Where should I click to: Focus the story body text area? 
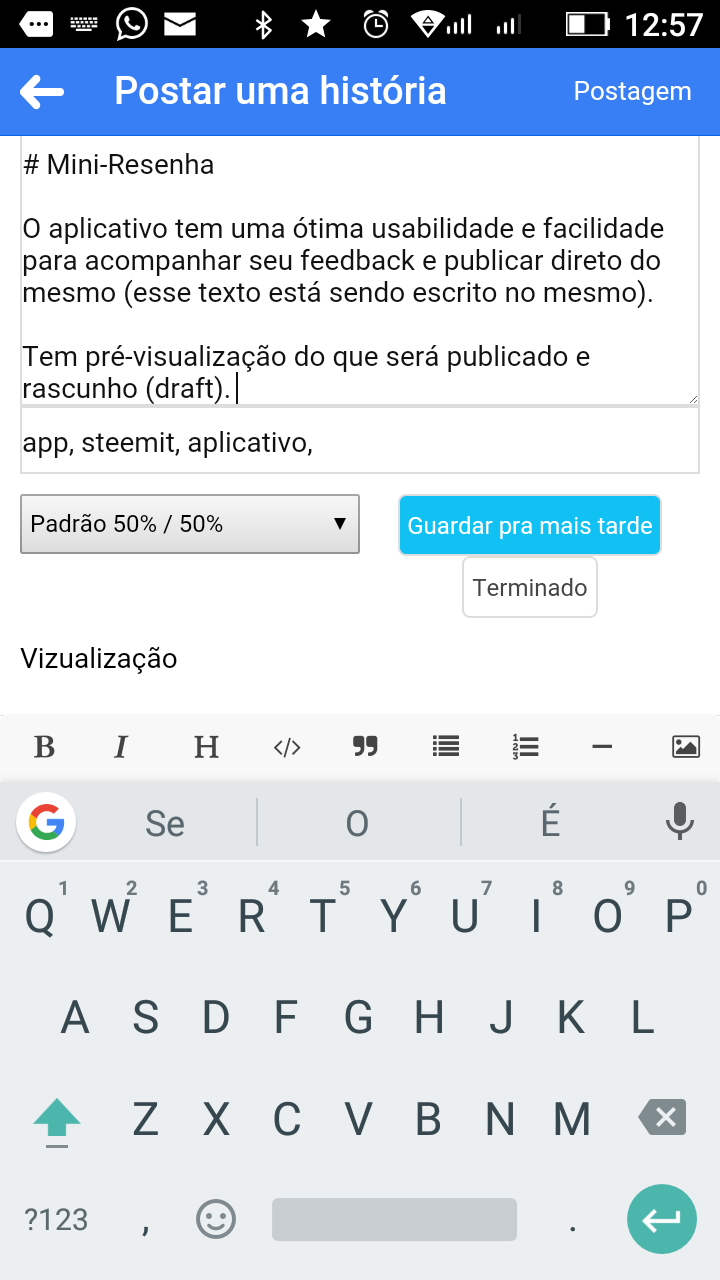click(360, 270)
